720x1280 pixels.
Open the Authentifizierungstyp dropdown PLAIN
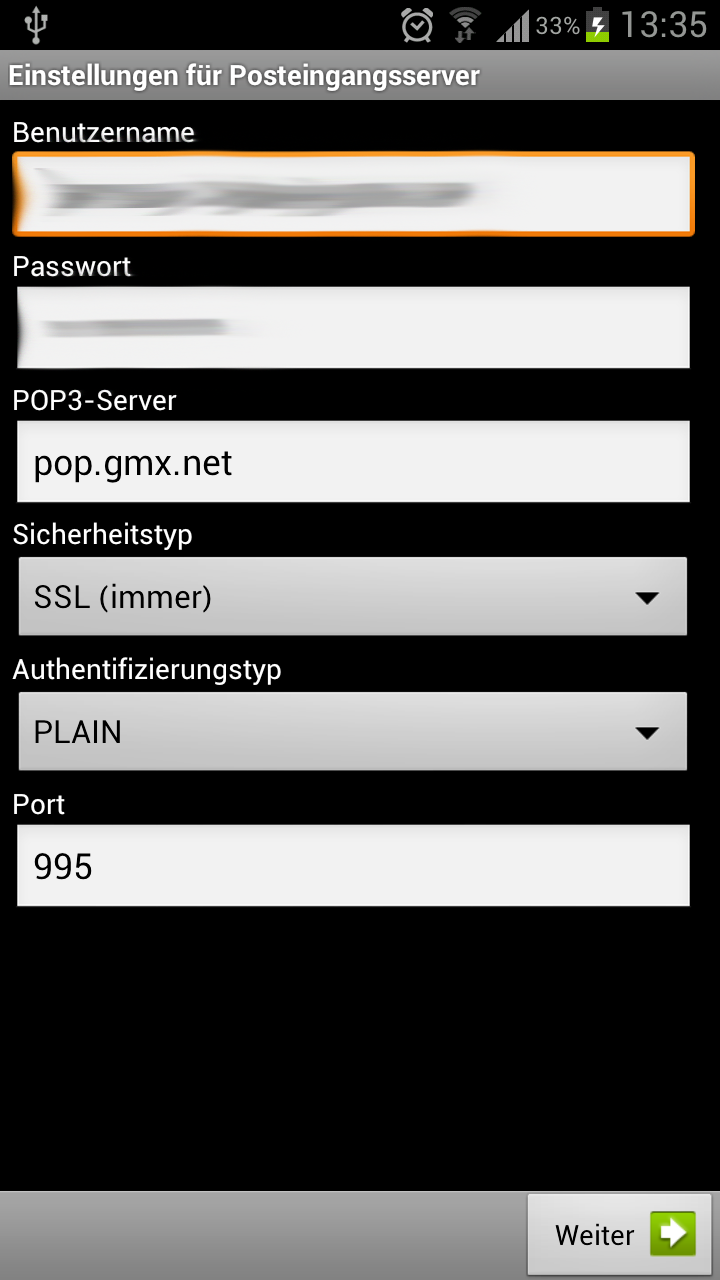[x=353, y=731]
